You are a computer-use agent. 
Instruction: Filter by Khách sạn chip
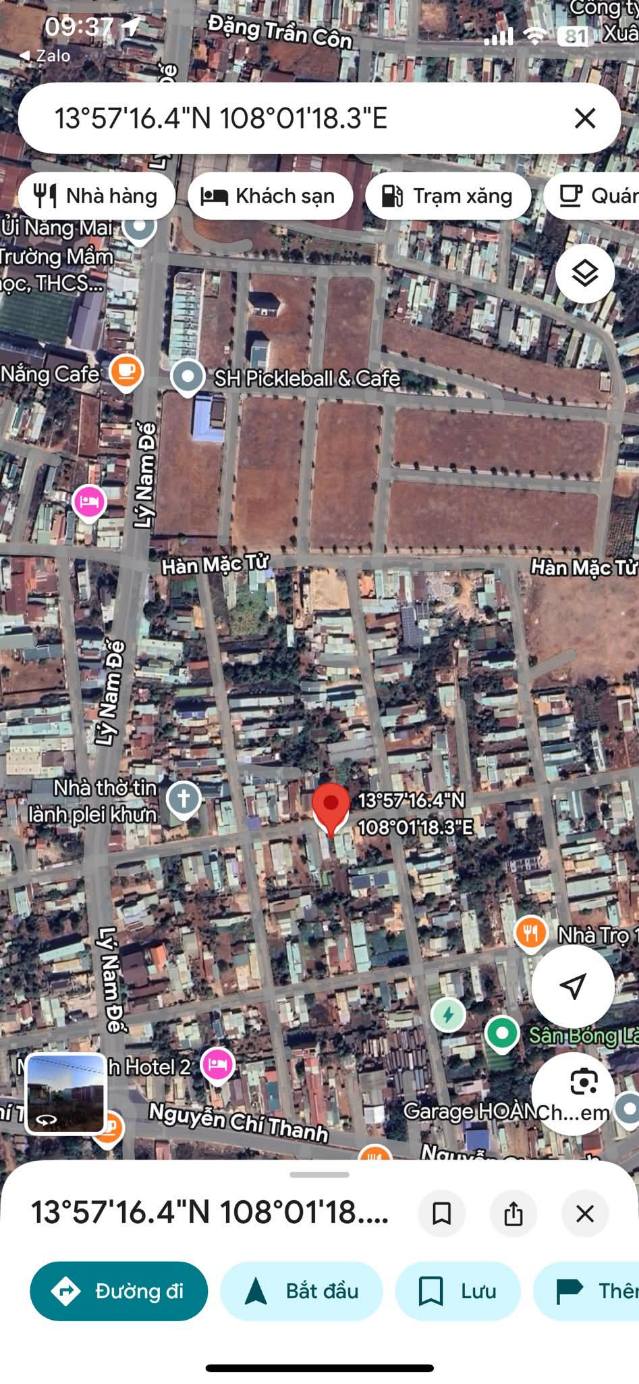click(x=270, y=196)
